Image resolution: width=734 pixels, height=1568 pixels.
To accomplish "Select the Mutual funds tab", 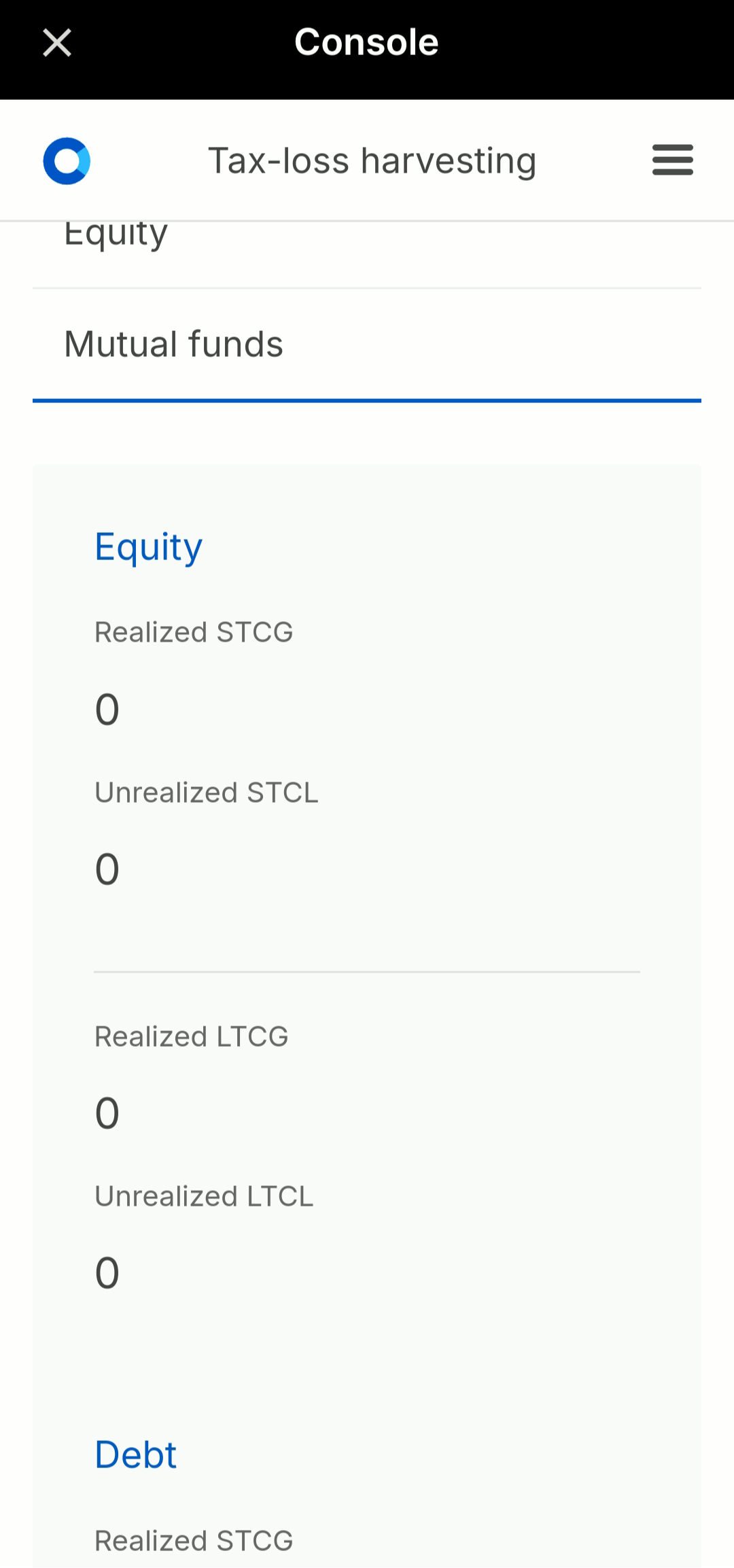I will click(173, 344).
